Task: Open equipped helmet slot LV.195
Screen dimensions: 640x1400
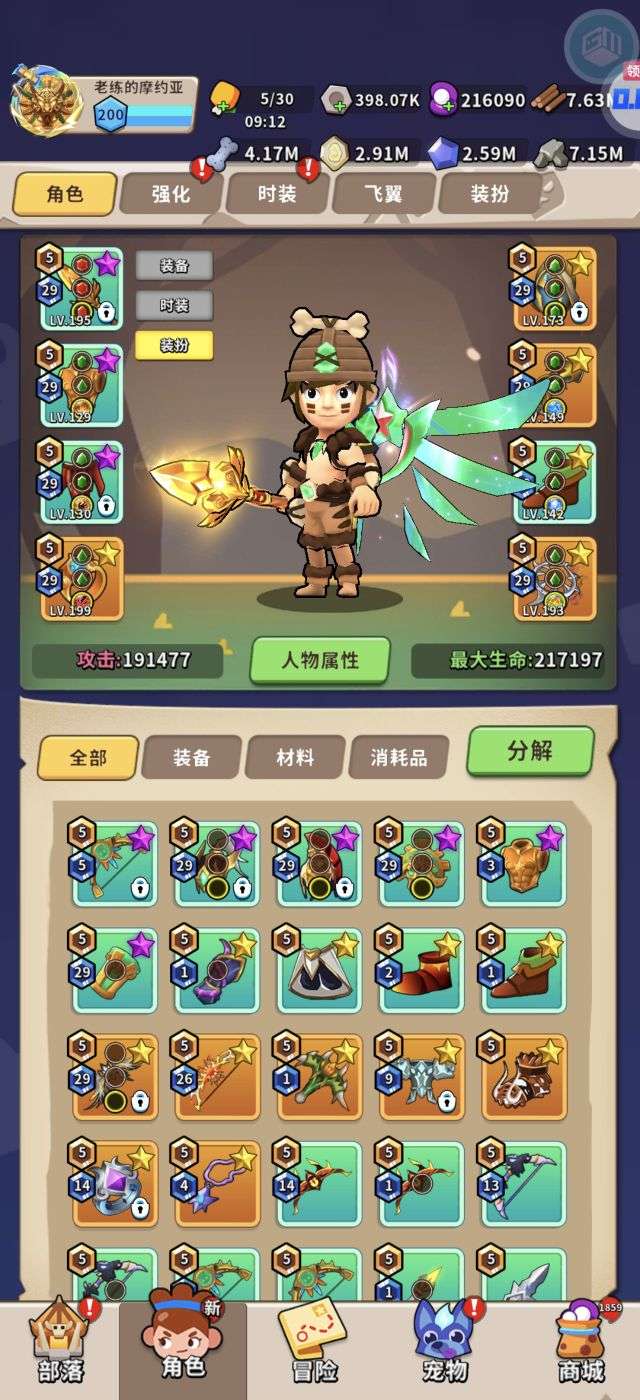Action: click(x=82, y=288)
